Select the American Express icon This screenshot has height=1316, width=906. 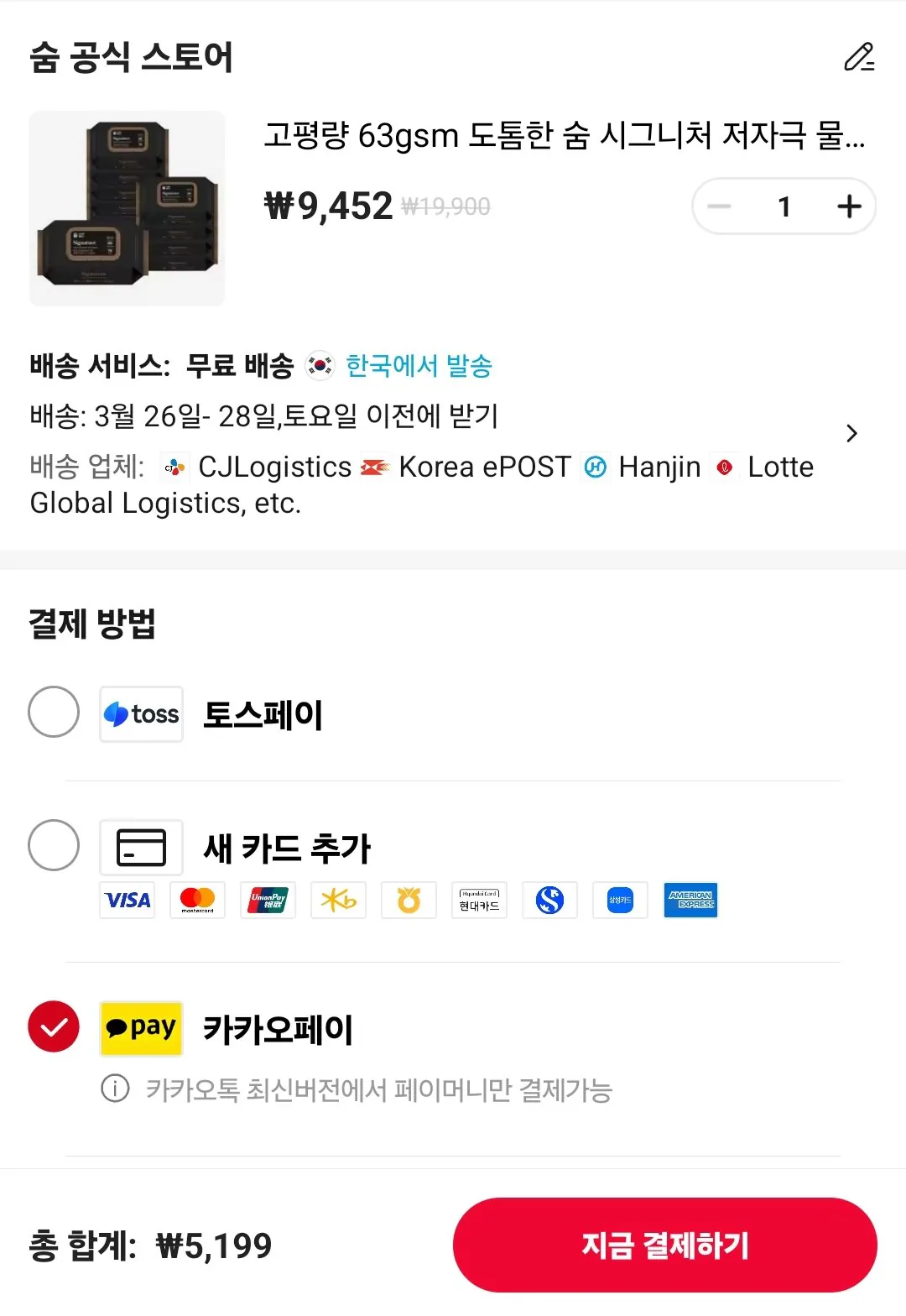690,900
